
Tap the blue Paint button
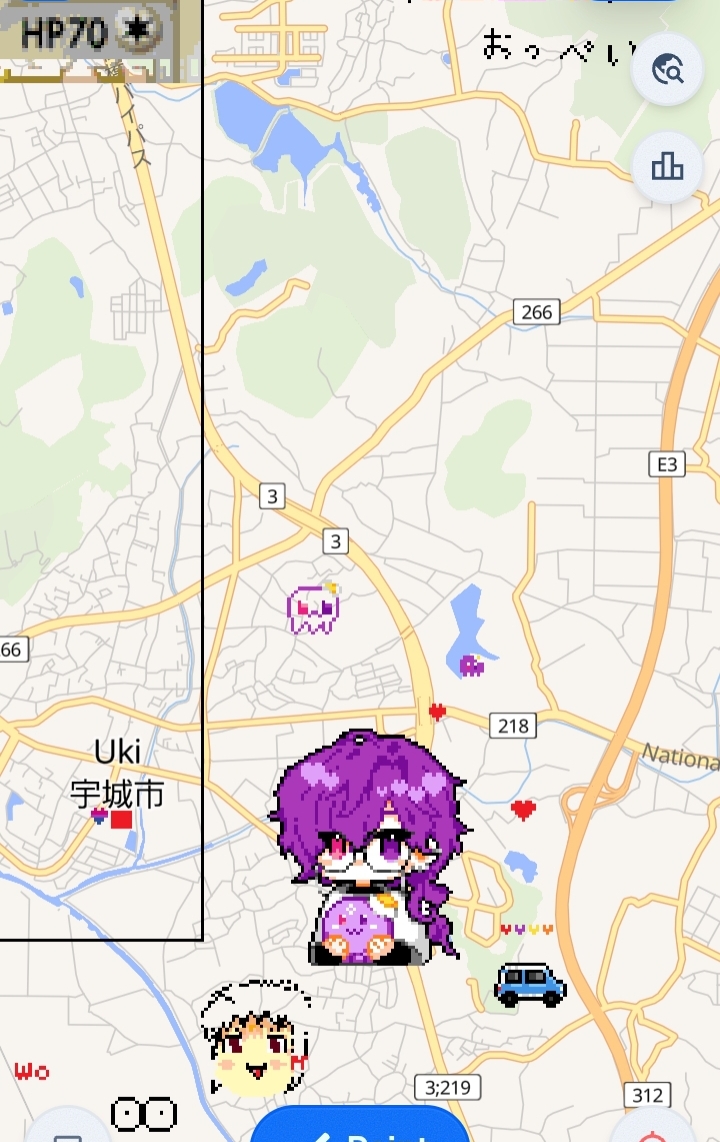coord(360,1128)
